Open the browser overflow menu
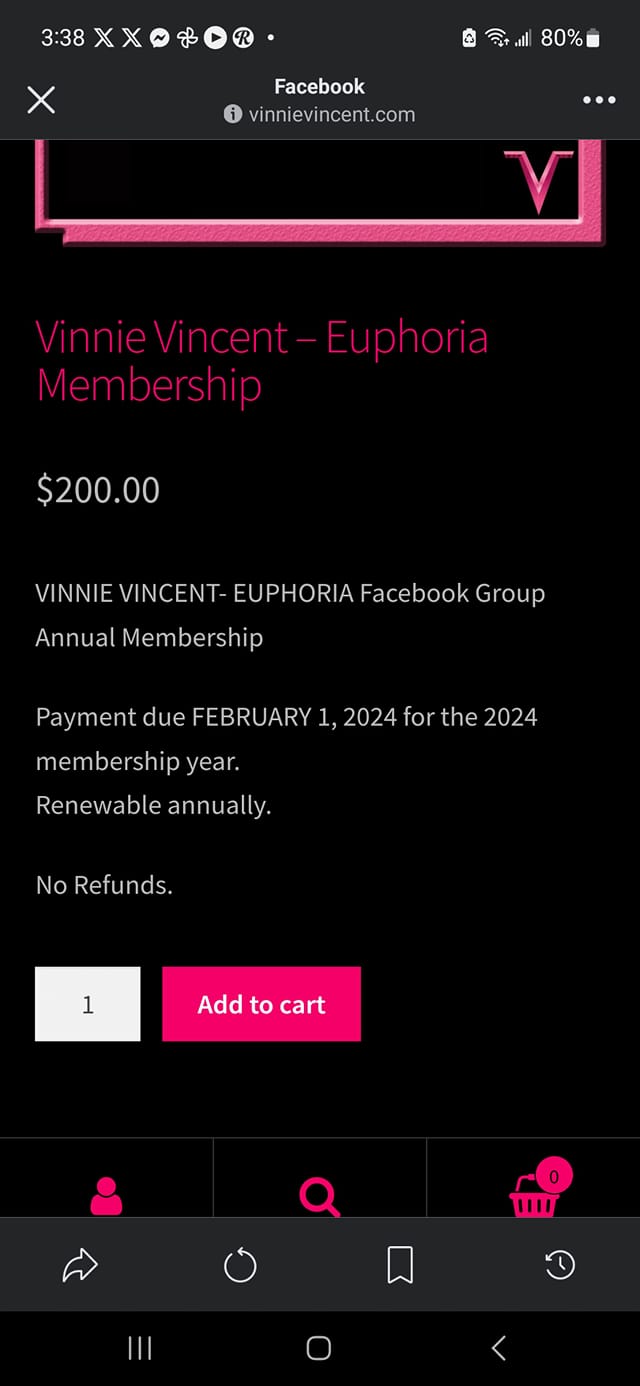Image resolution: width=640 pixels, height=1386 pixels. [x=598, y=100]
